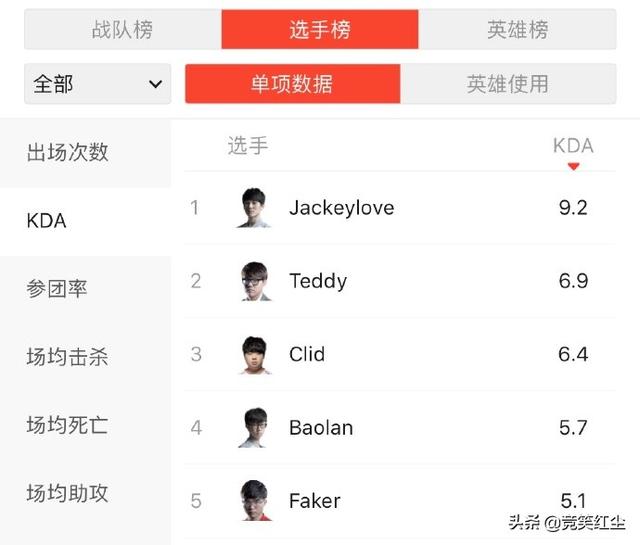Expand the 全部 dropdown filter
The height and width of the screenshot is (545, 640).
coord(98,84)
